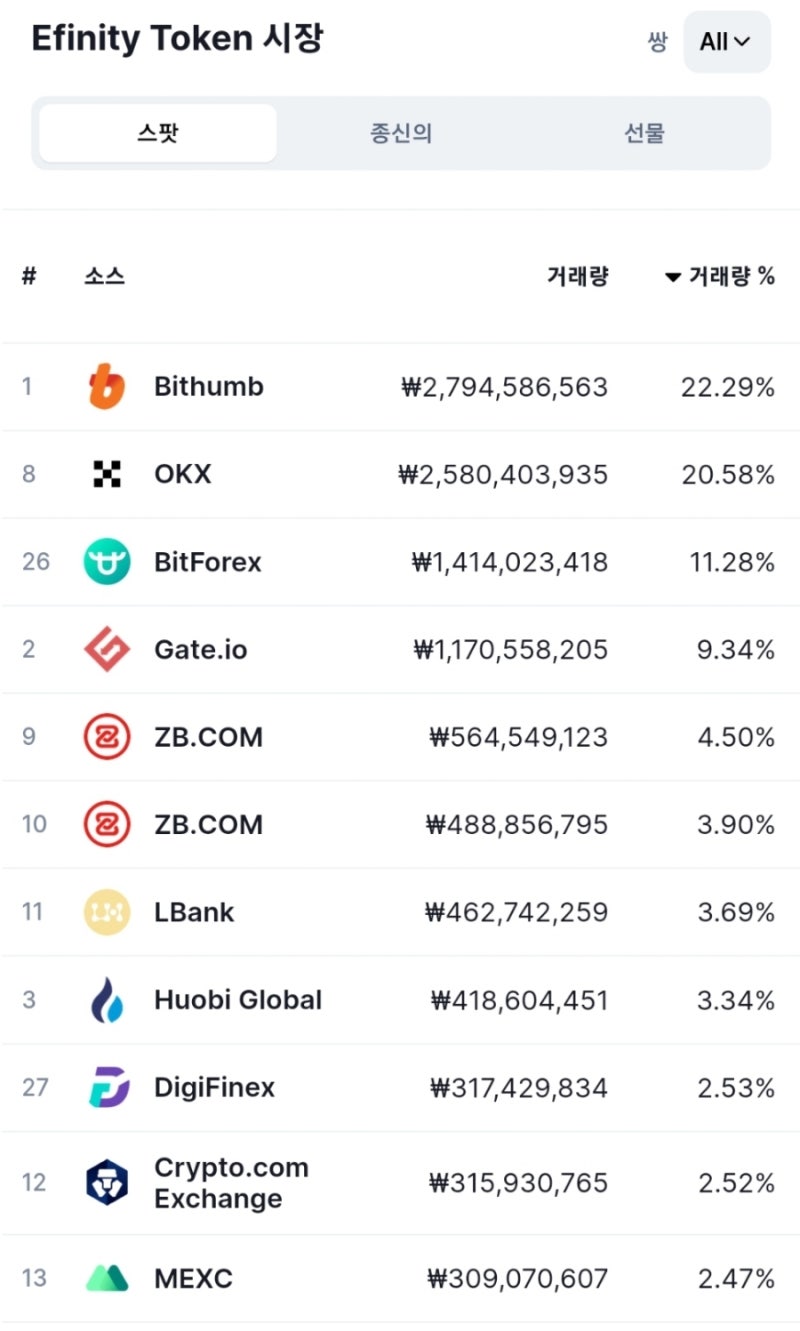
Task: Open ZB.COM row with 3.90% volume
Action: coord(400,825)
